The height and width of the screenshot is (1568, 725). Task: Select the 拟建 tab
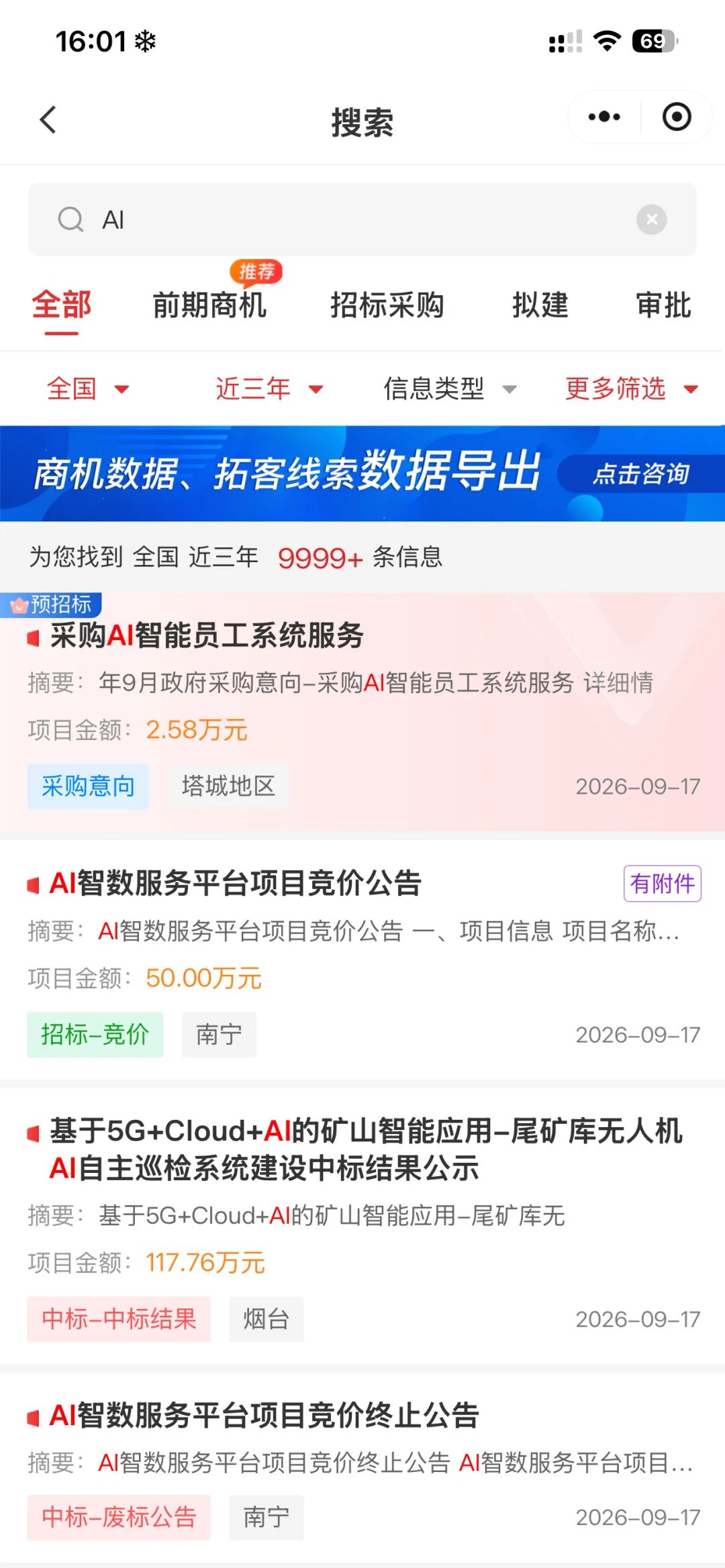coord(540,305)
